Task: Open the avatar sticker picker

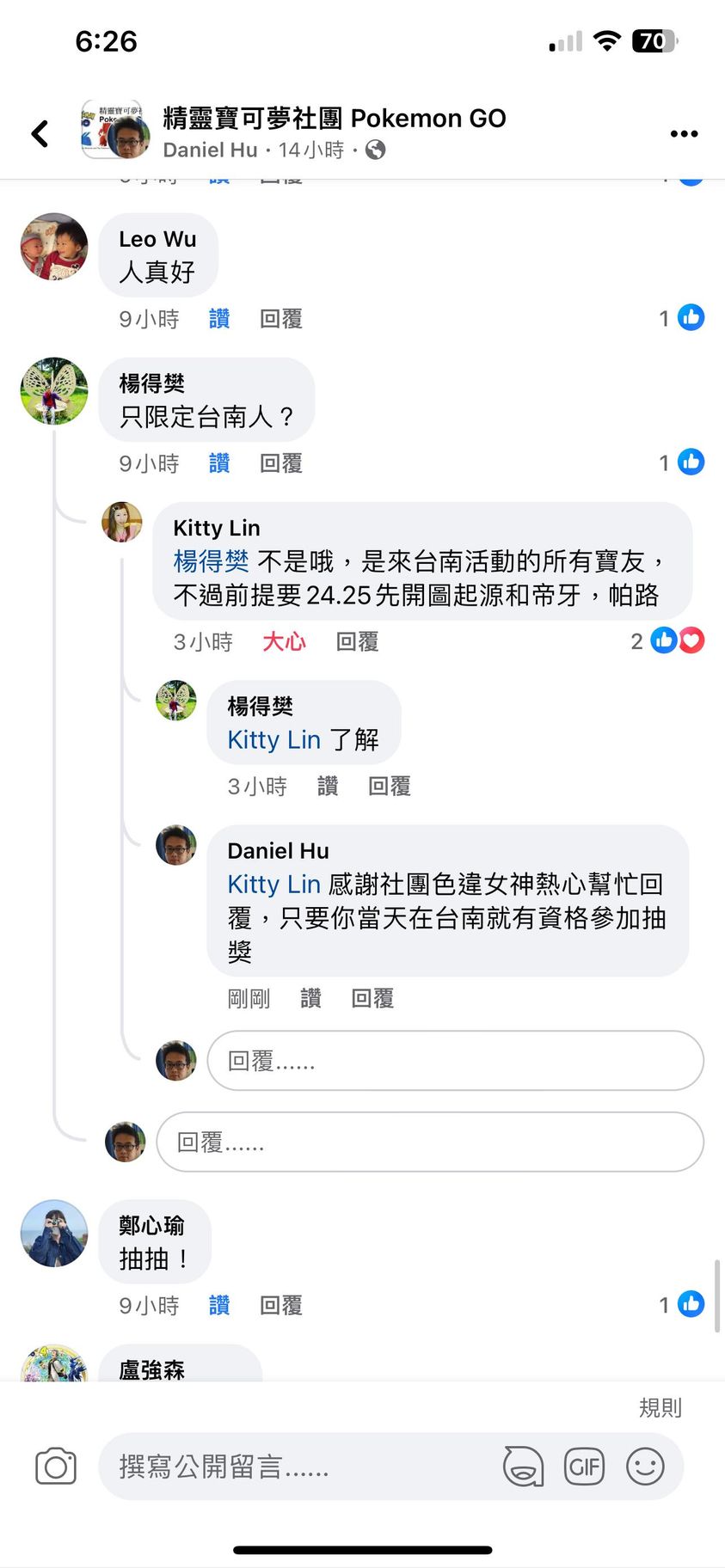Action: click(523, 1467)
